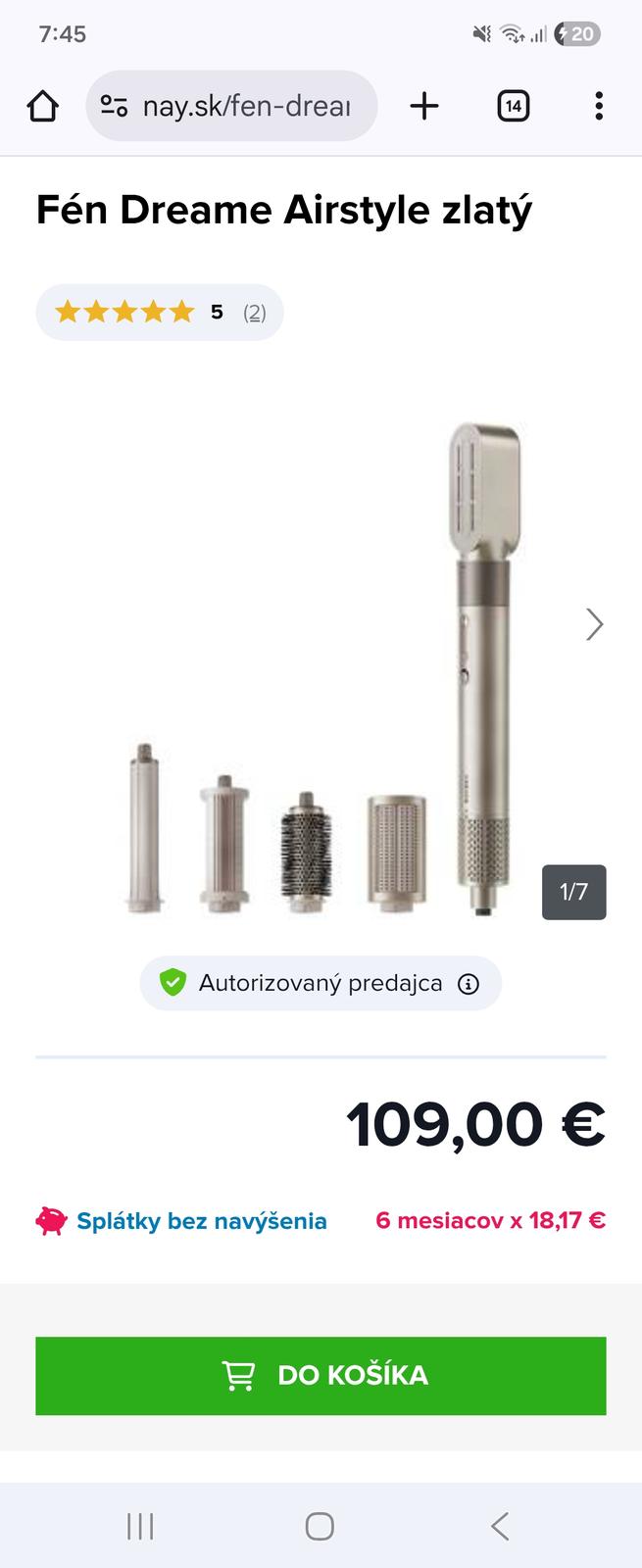Edit the nay.sk address bar
This screenshot has height=1568, width=642.
245,106
